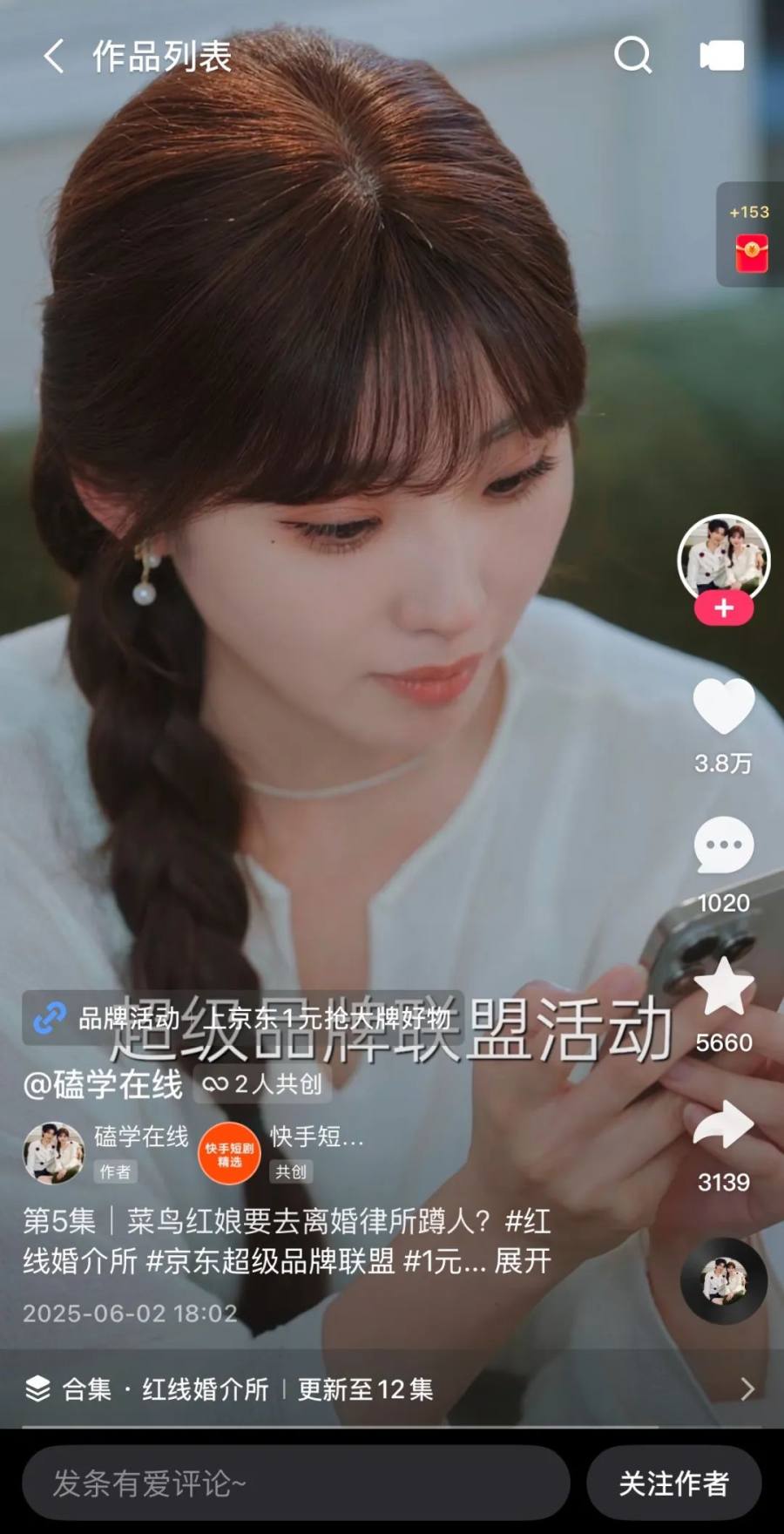Go back to the works list

(54, 57)
